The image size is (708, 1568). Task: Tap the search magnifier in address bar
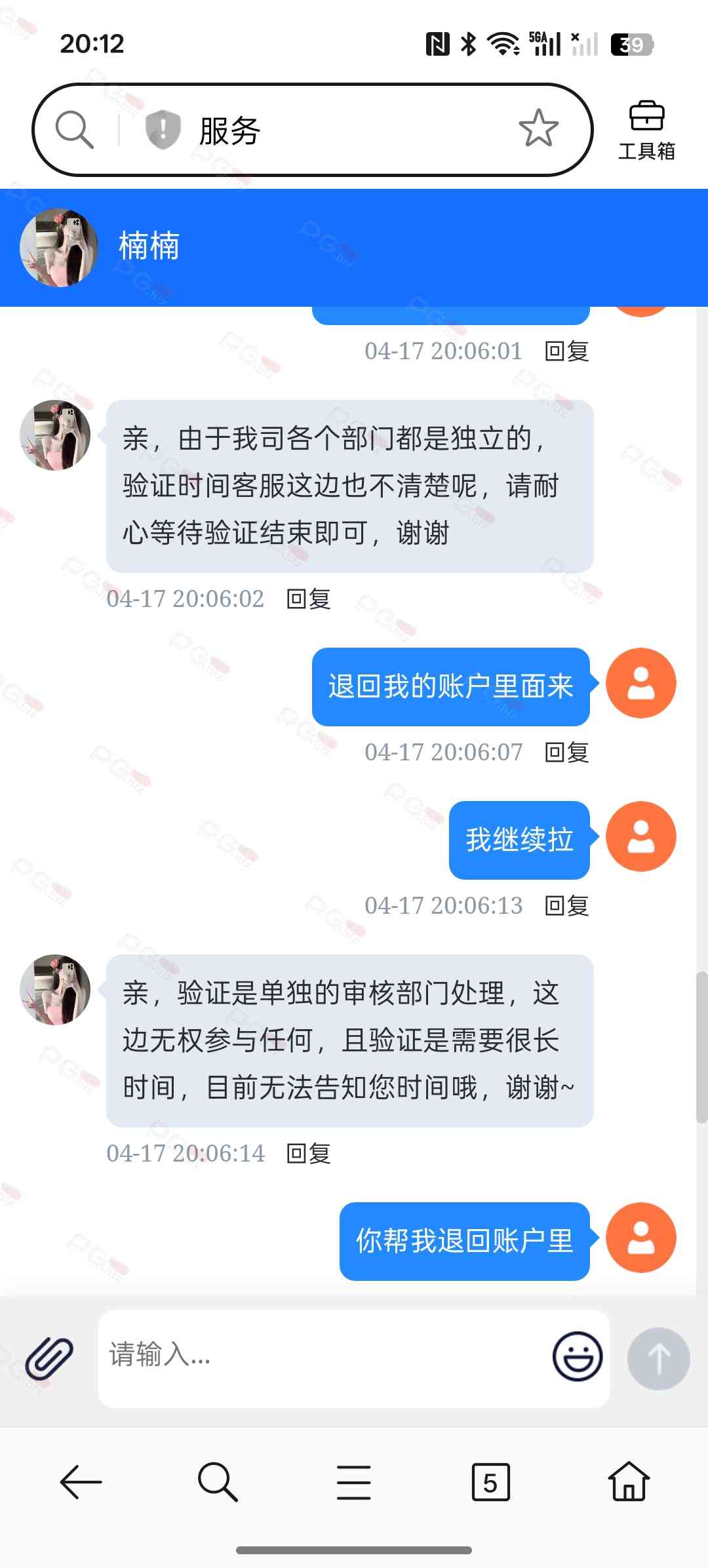(74, 129)
